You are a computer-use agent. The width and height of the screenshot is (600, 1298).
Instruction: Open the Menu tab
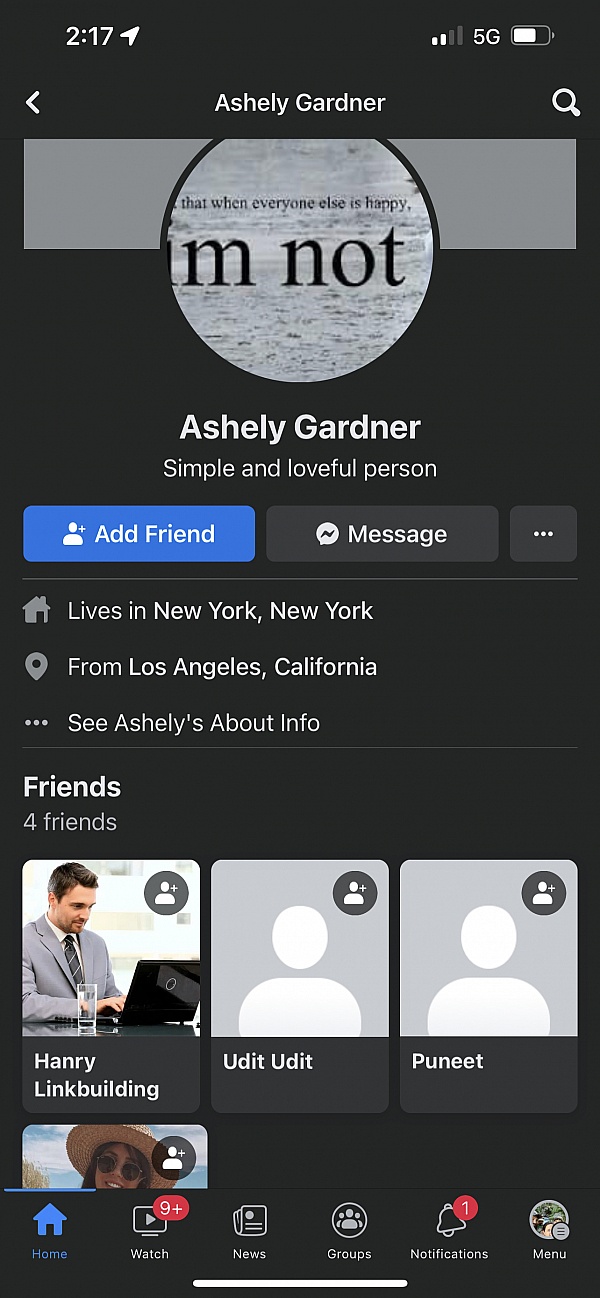click(x=549, y=1231)
